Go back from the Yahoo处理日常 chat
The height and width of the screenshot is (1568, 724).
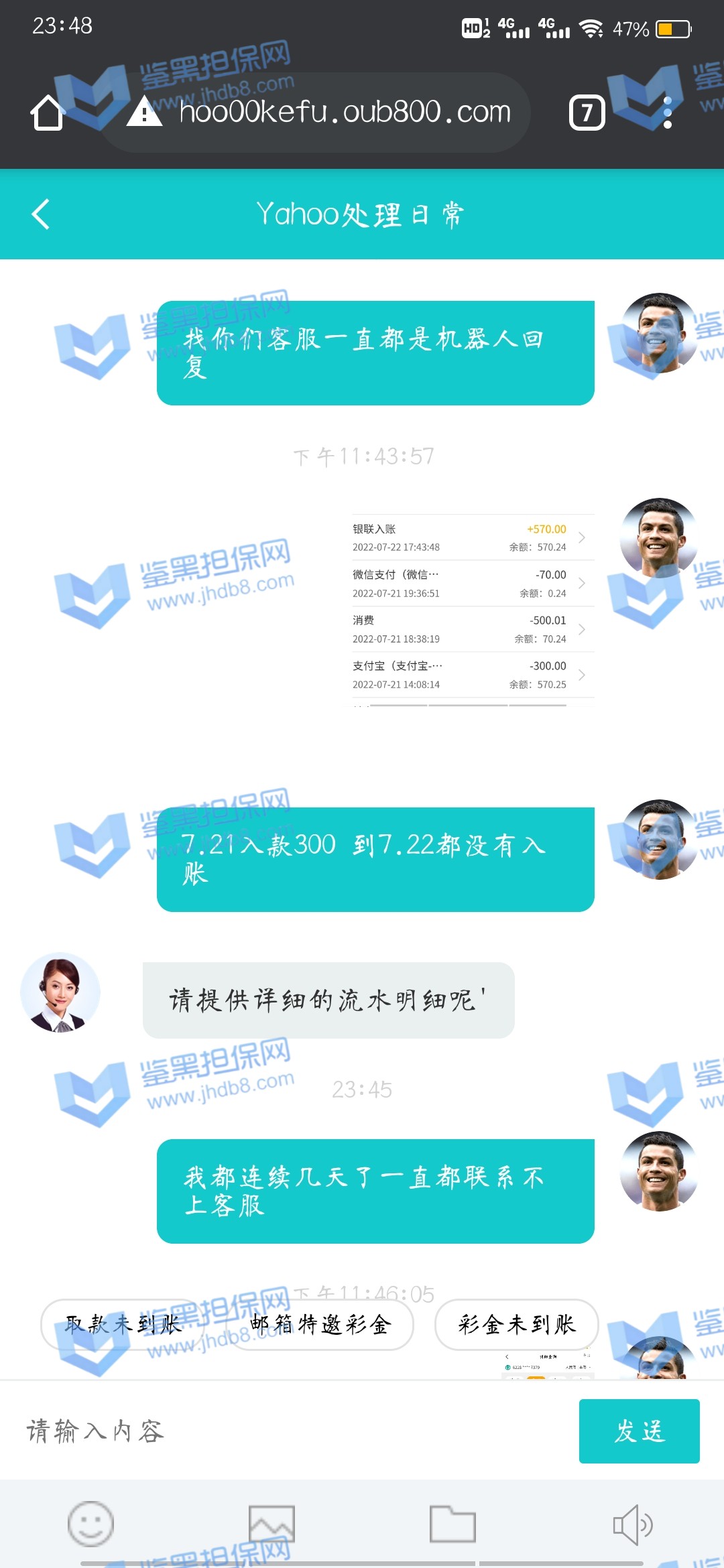41,214
